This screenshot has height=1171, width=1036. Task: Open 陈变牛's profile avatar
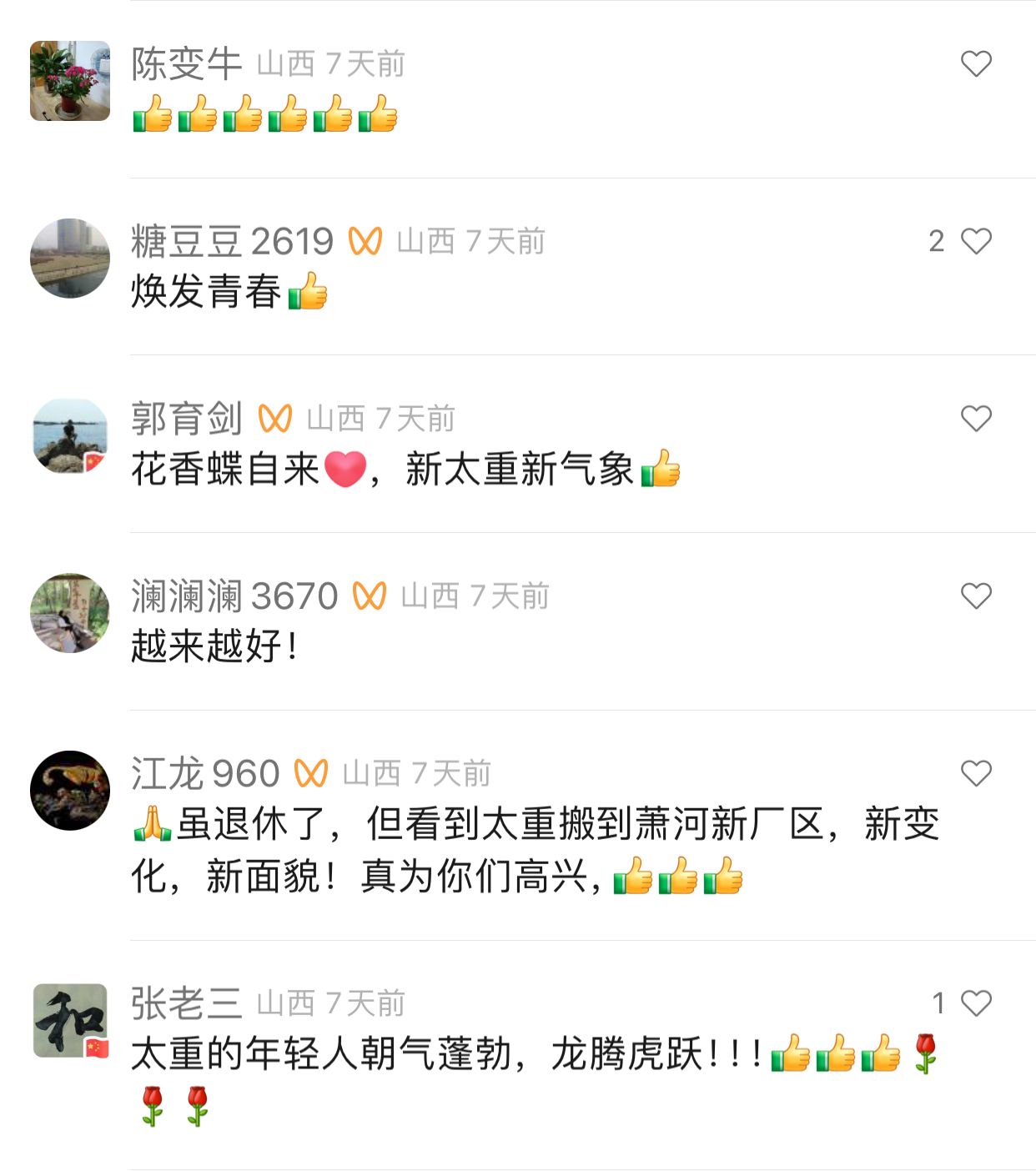click(x=70, y=81)
